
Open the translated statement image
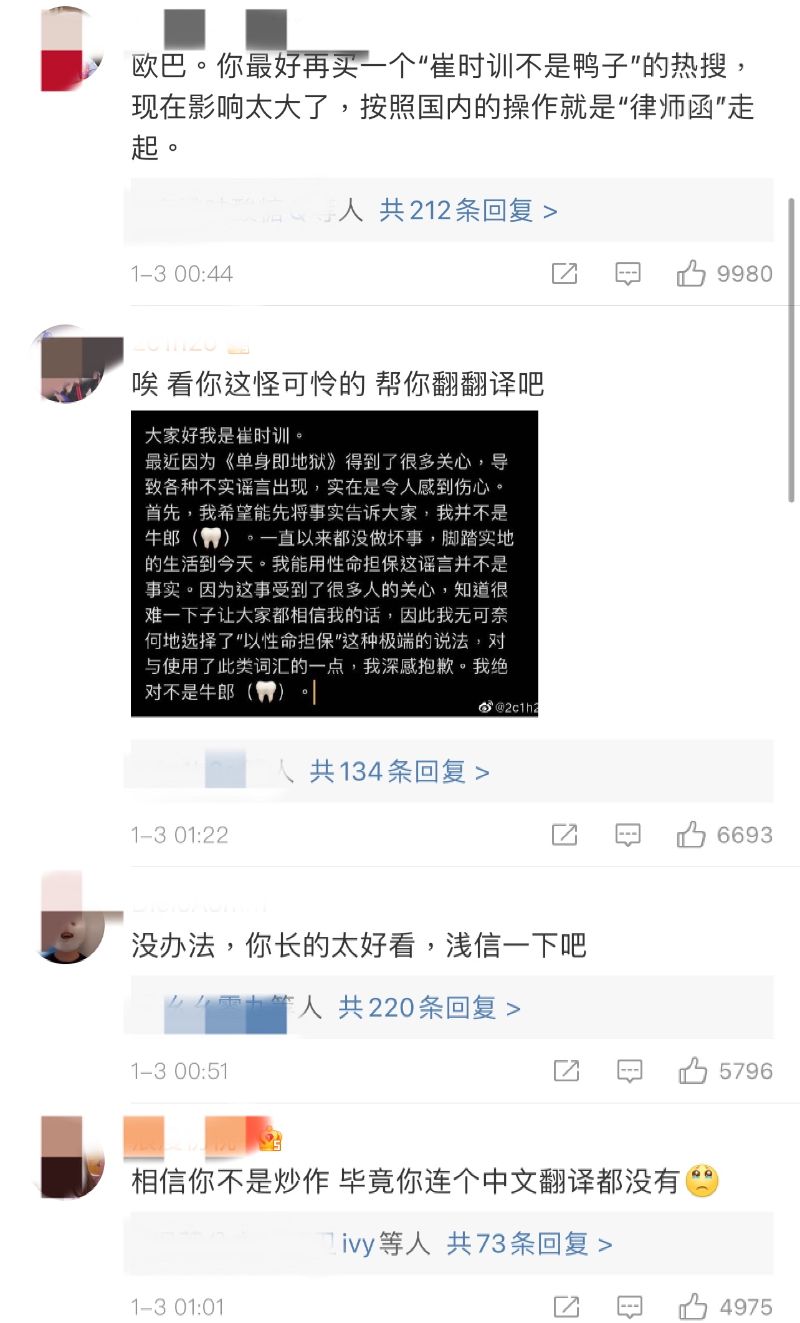334,563
